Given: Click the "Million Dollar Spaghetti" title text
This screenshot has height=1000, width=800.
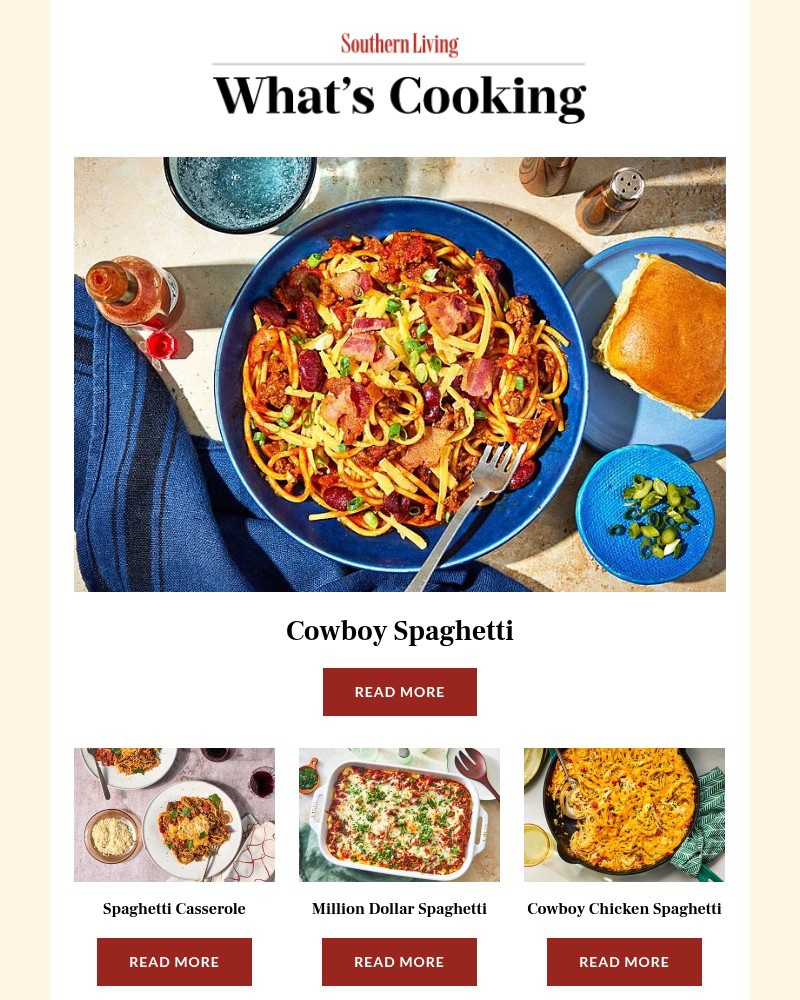Looking at the screenshot, I should tap(399, 909).
